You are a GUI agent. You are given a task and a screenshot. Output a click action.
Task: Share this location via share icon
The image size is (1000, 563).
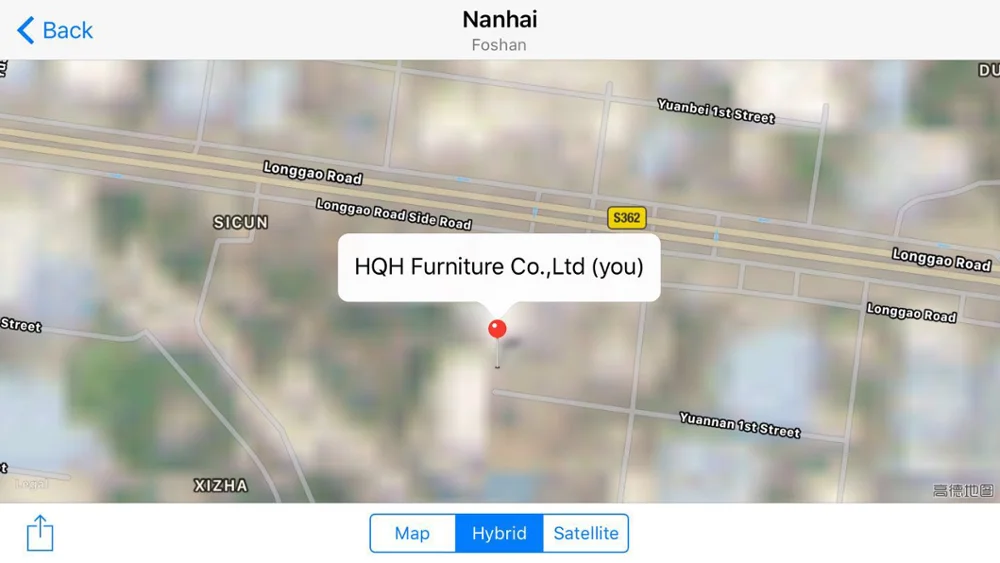(40, 533)
